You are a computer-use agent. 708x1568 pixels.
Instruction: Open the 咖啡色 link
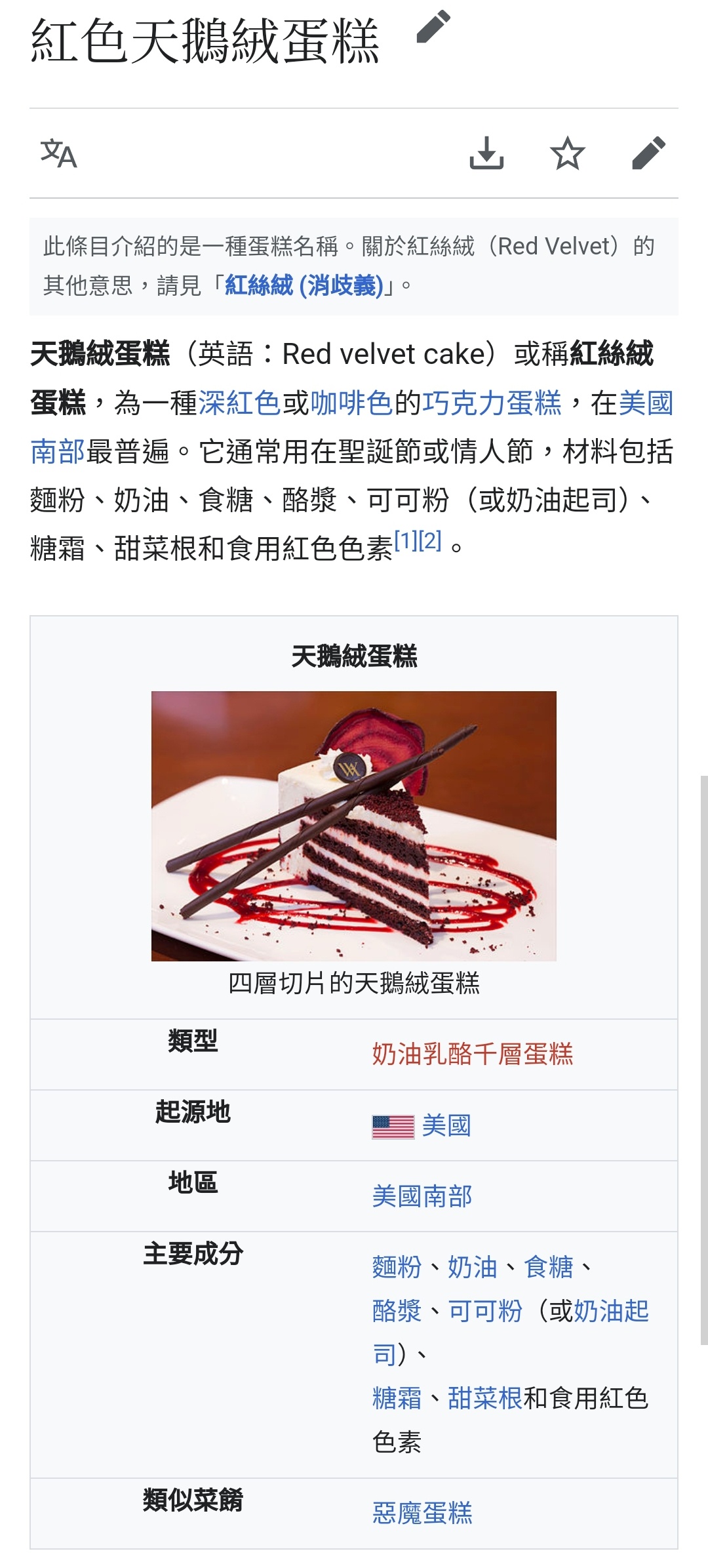click(x=351, y=403)
